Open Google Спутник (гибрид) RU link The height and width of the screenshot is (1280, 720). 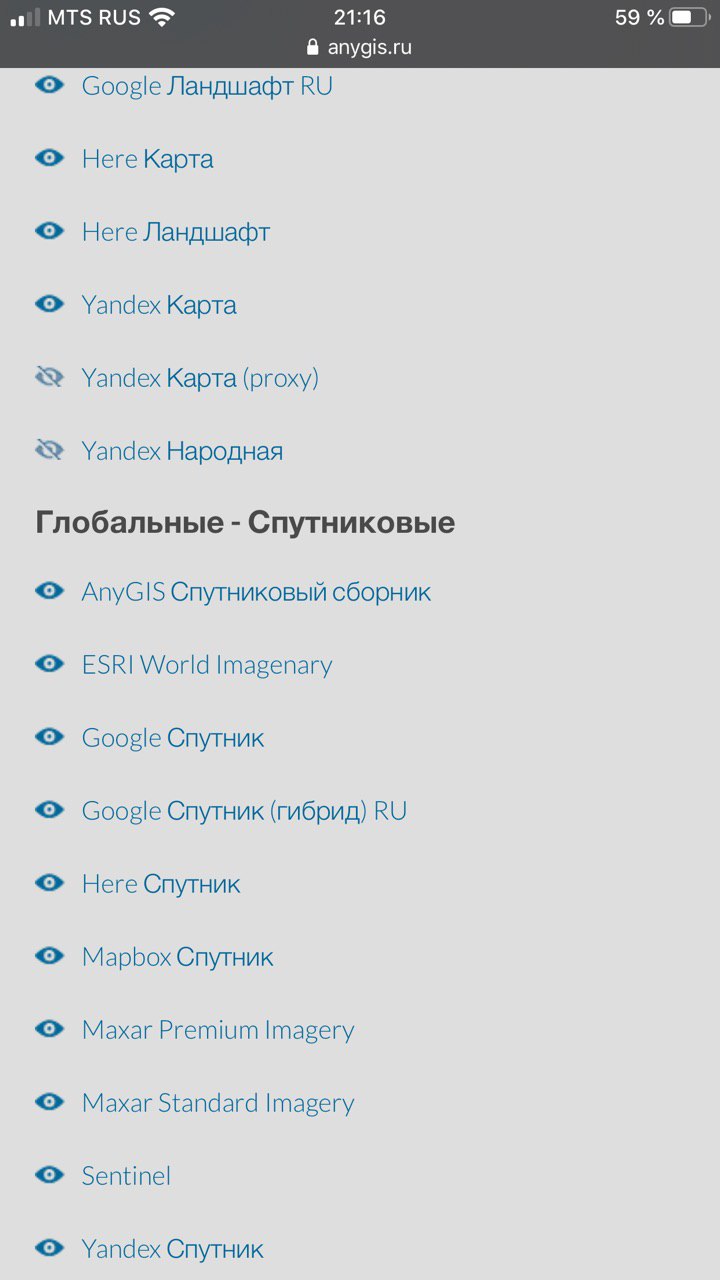pyautogui.click(x=244, y=811)
